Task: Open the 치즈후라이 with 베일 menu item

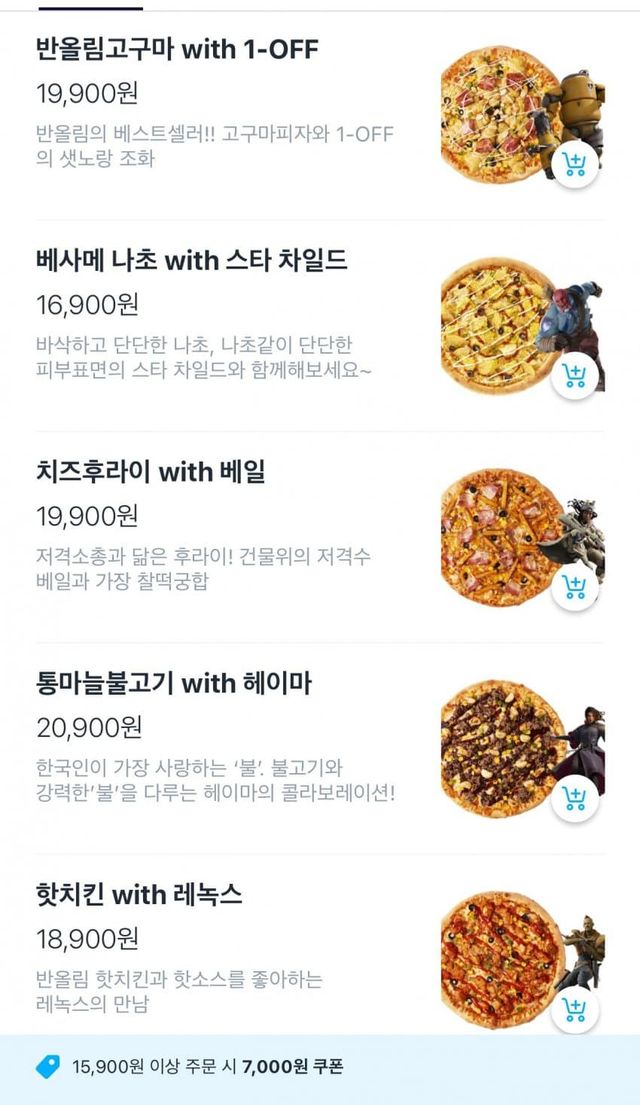Action: (x=151, y=472)
